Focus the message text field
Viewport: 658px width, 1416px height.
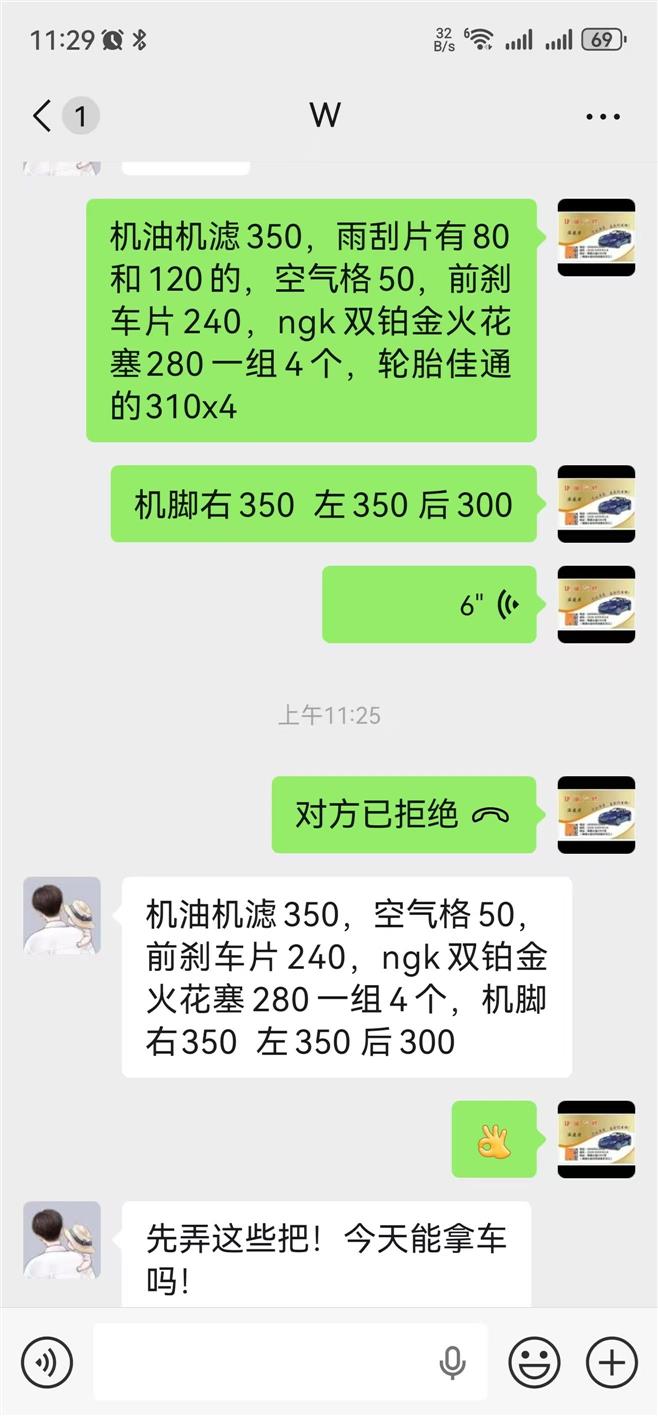coord(265,1361)
